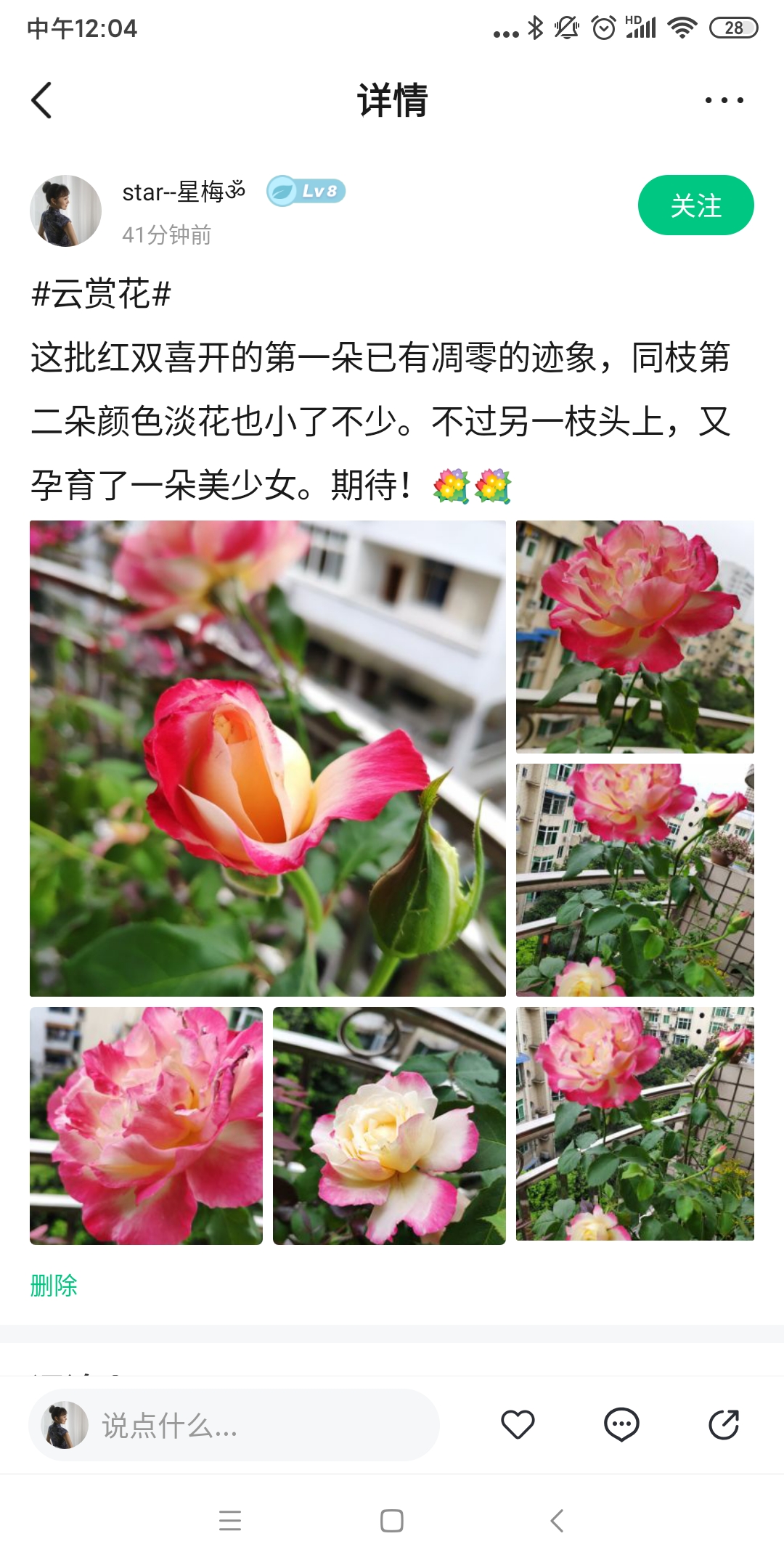View the large rose bud photo

pos(267,758)
